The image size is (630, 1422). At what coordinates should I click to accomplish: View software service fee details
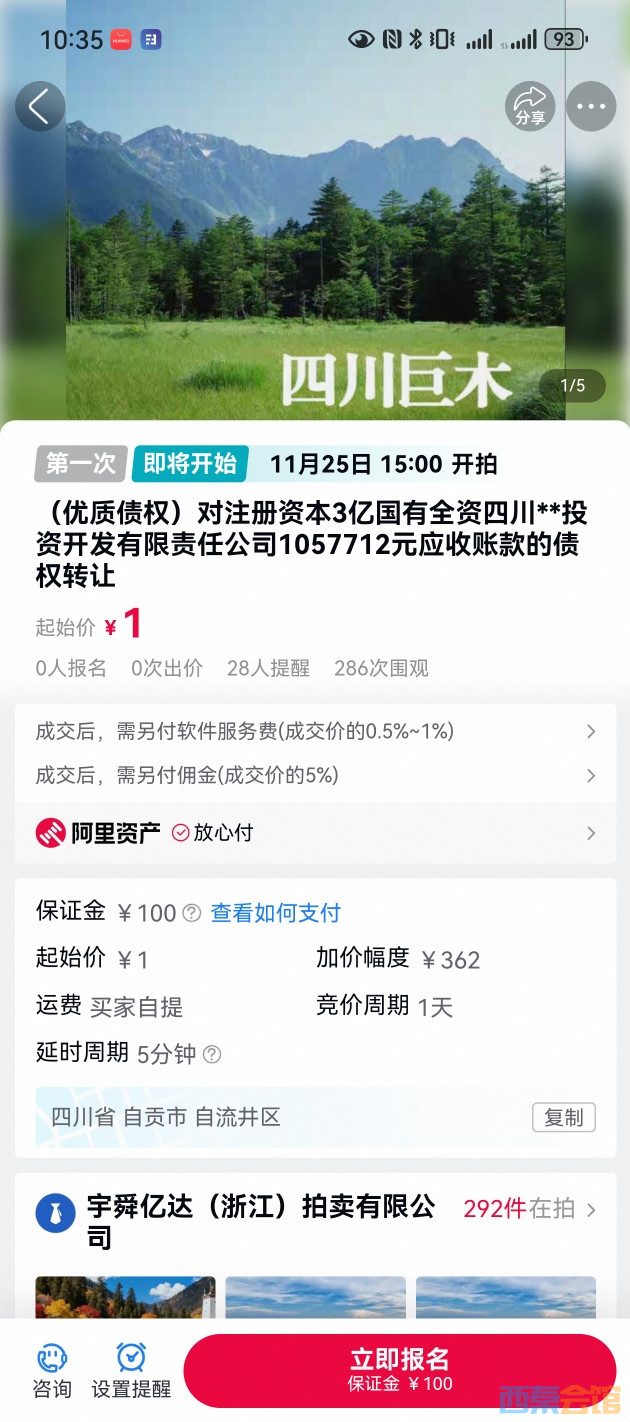(315, 732)
